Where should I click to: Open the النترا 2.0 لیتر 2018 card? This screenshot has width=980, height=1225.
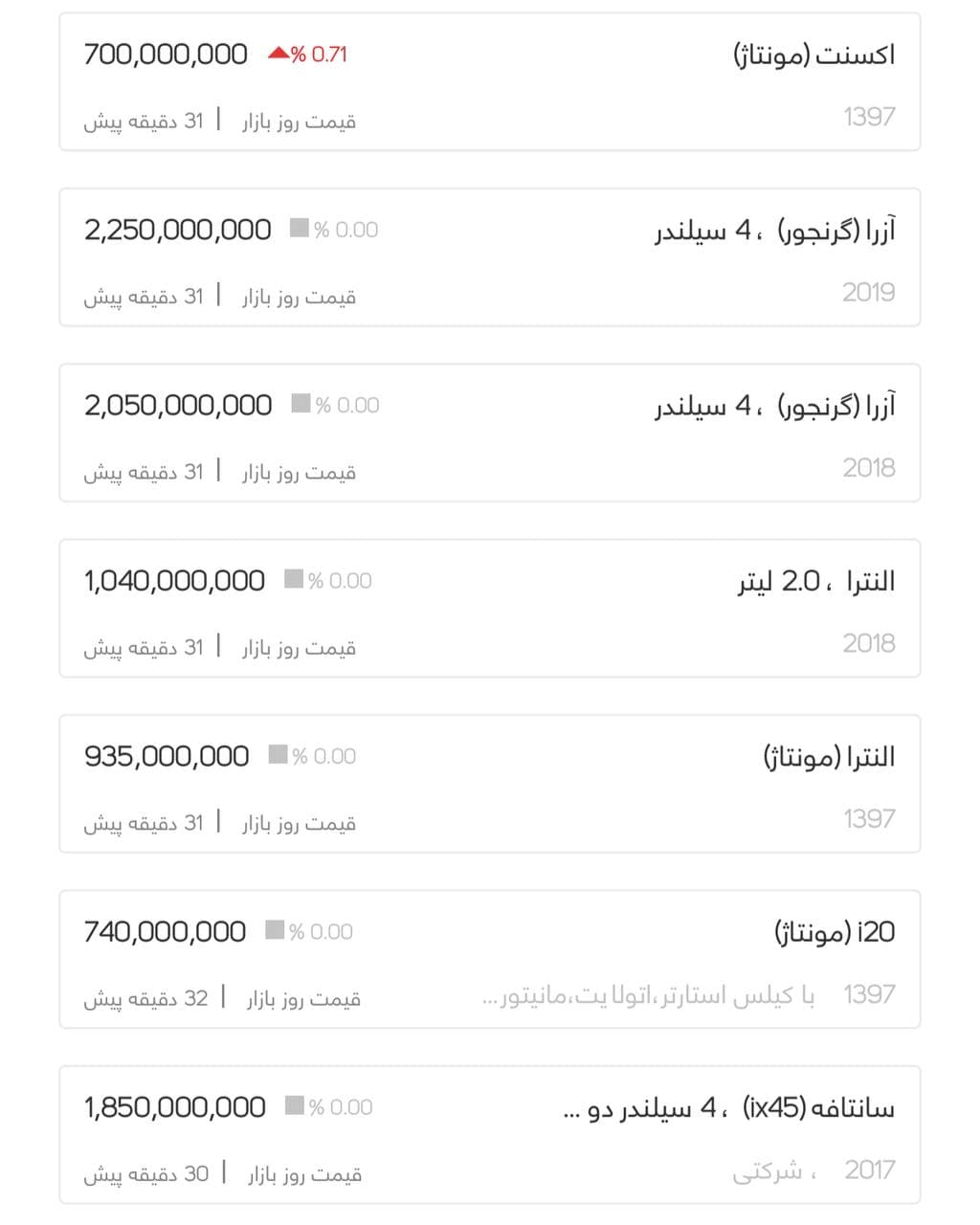pos(490,609)
